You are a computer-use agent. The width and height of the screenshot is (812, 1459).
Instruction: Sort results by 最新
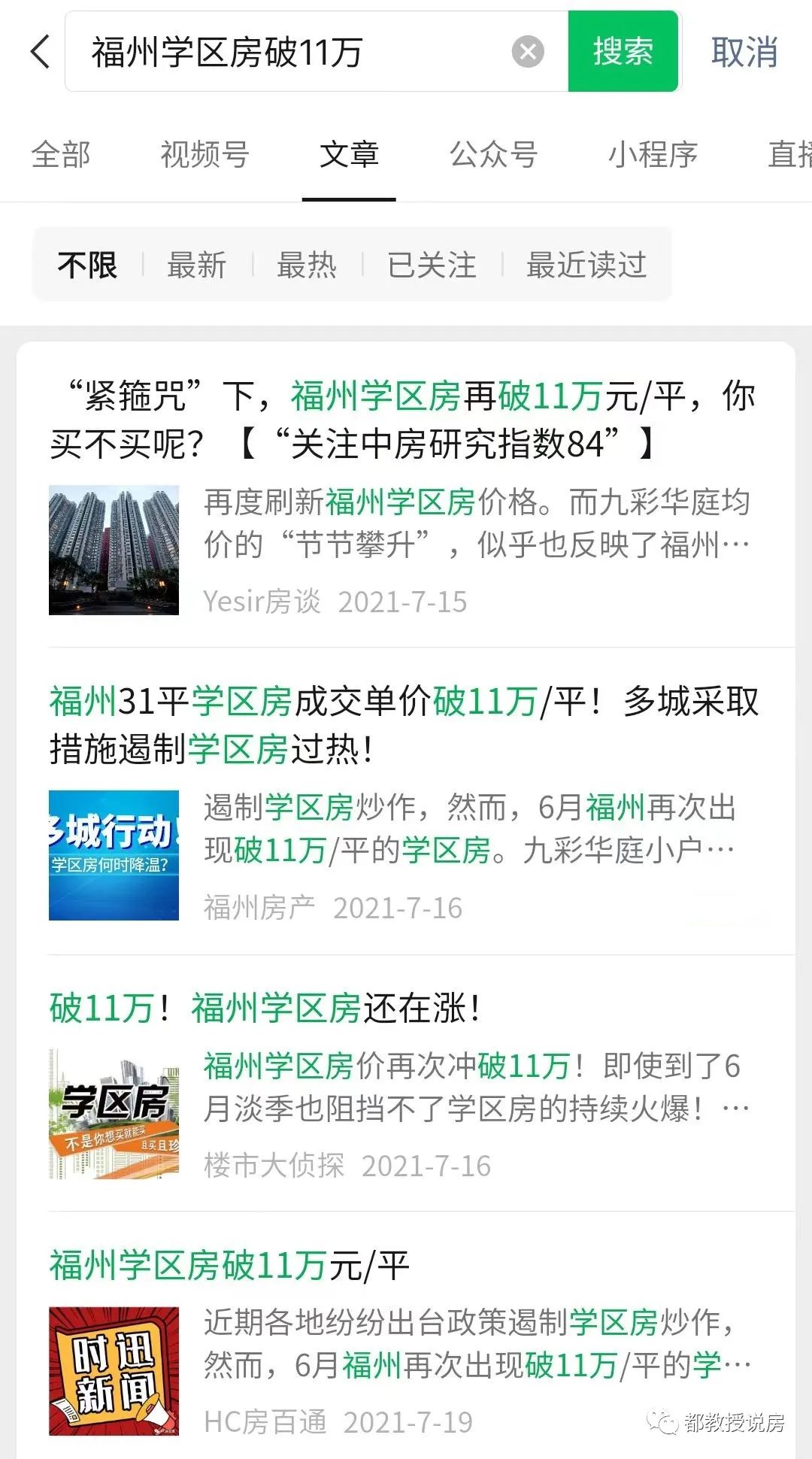tap(197, 265)
